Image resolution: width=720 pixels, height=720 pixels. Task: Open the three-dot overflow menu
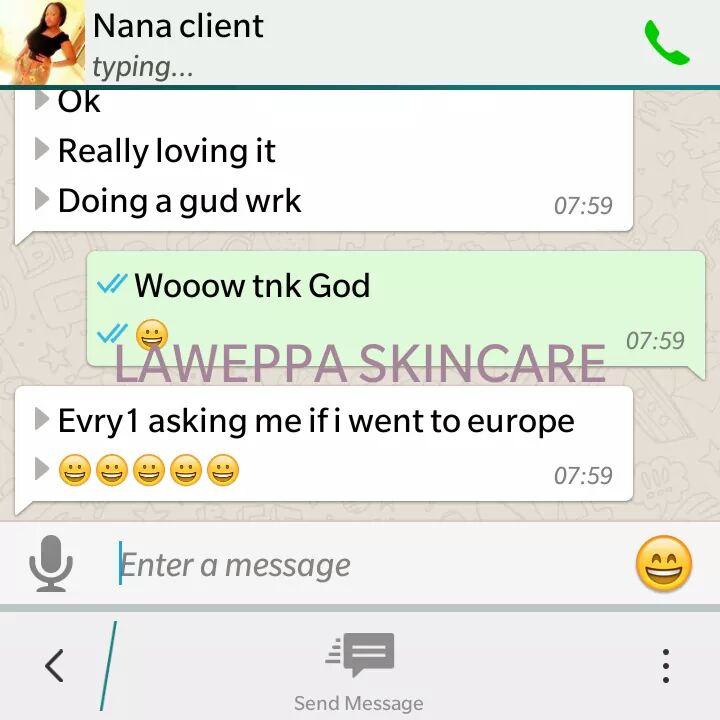666,665
